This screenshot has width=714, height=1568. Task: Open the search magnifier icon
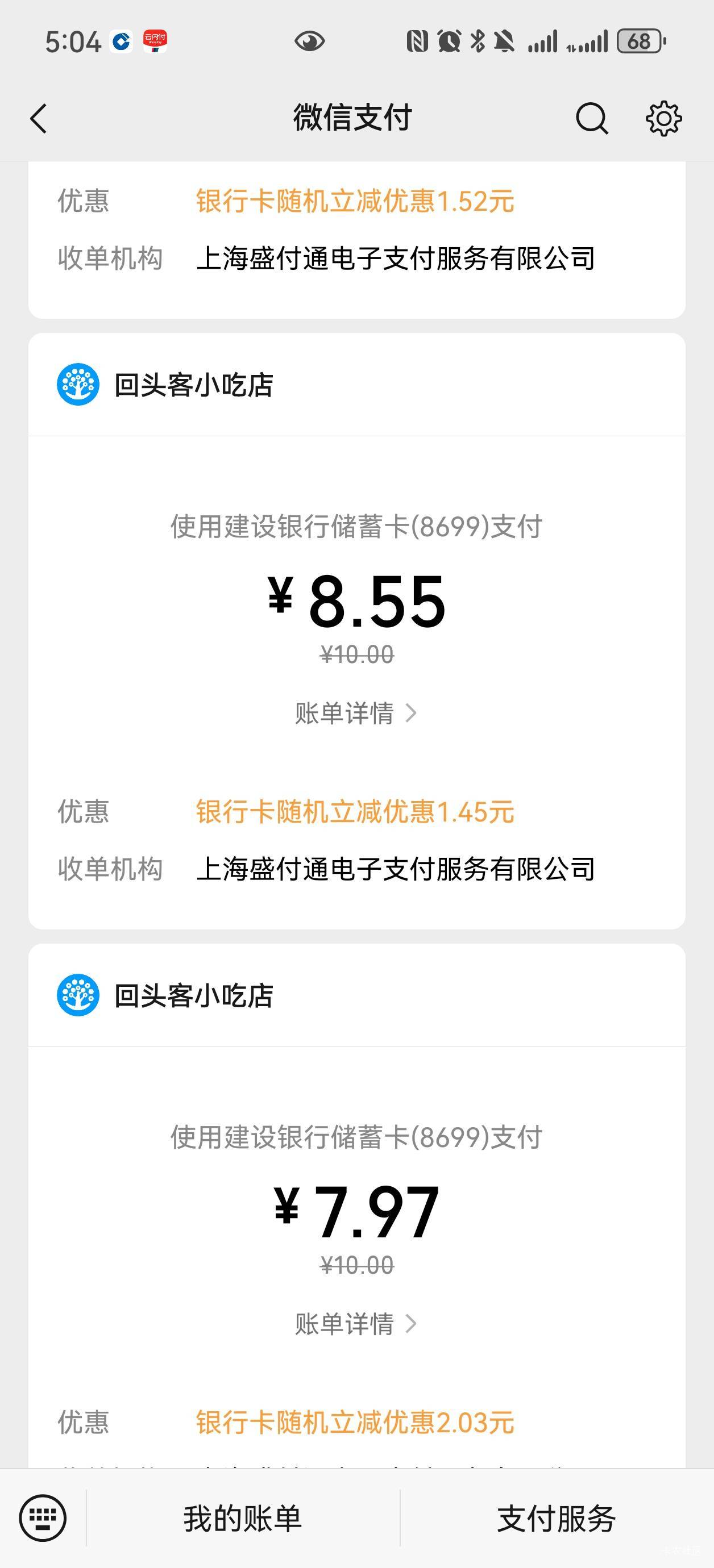pyautogui.click(x=592, y=118)
